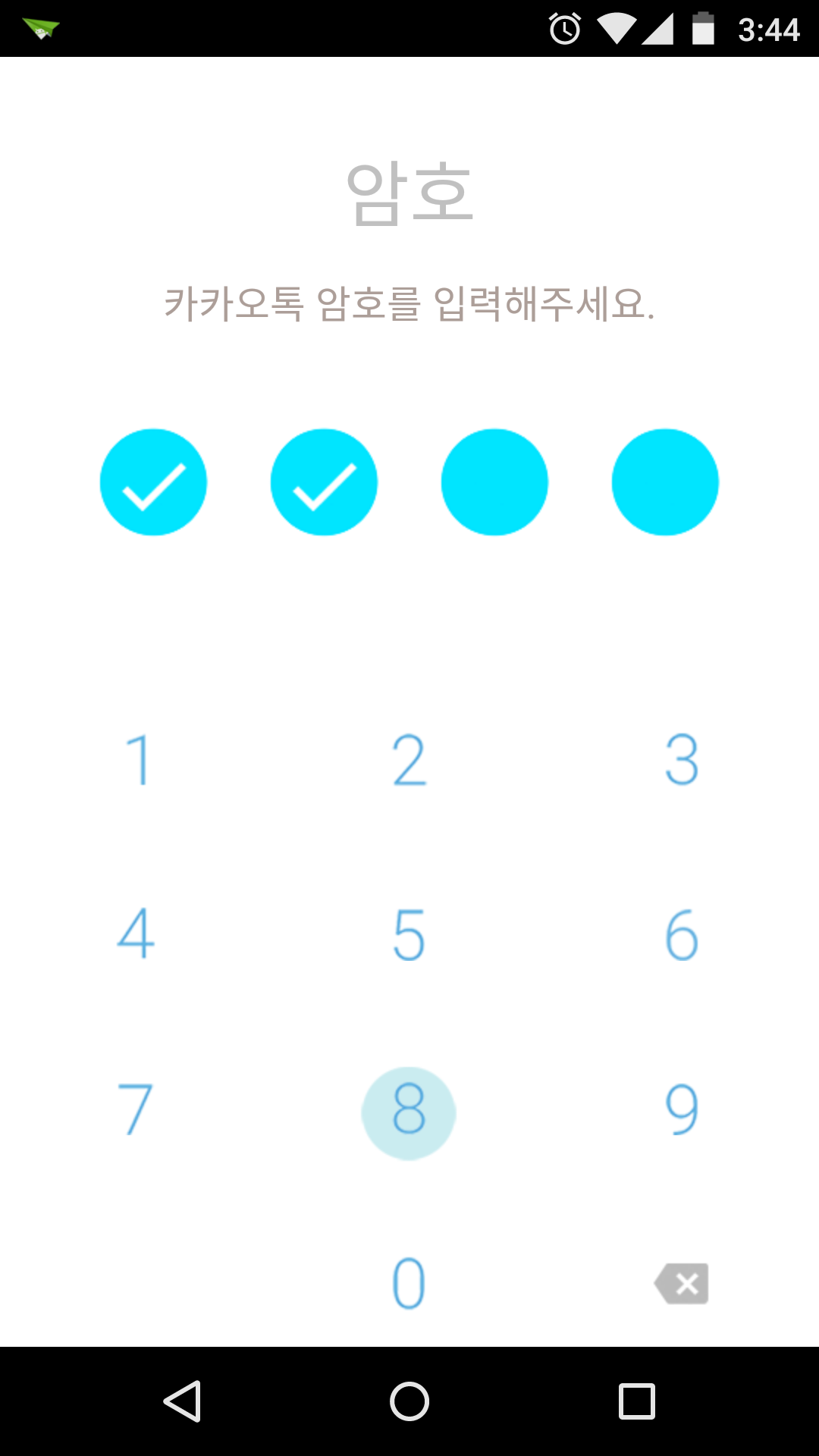Enter digit 0 on the keypad

click(x=409, y=1283)
